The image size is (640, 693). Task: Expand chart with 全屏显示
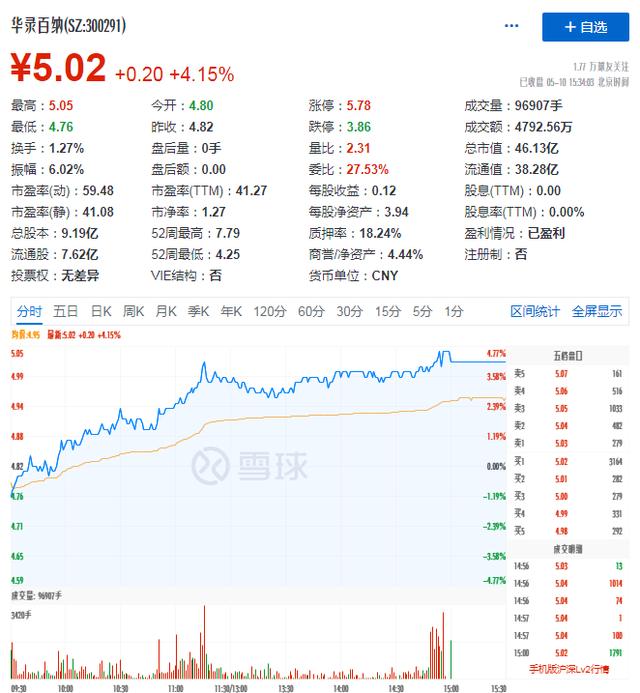pos(596,312)
